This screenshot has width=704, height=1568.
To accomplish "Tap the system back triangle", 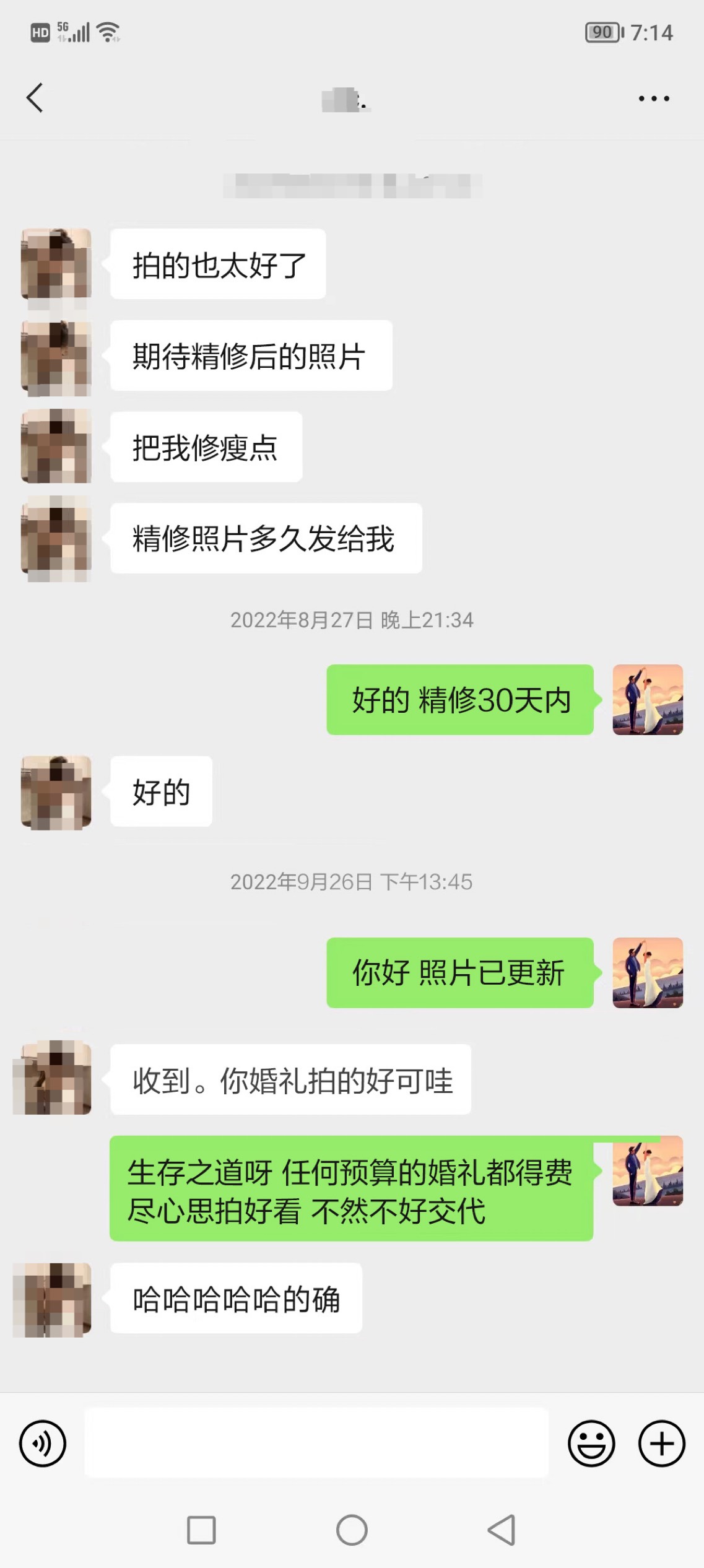I will (x=502, y=1530).
